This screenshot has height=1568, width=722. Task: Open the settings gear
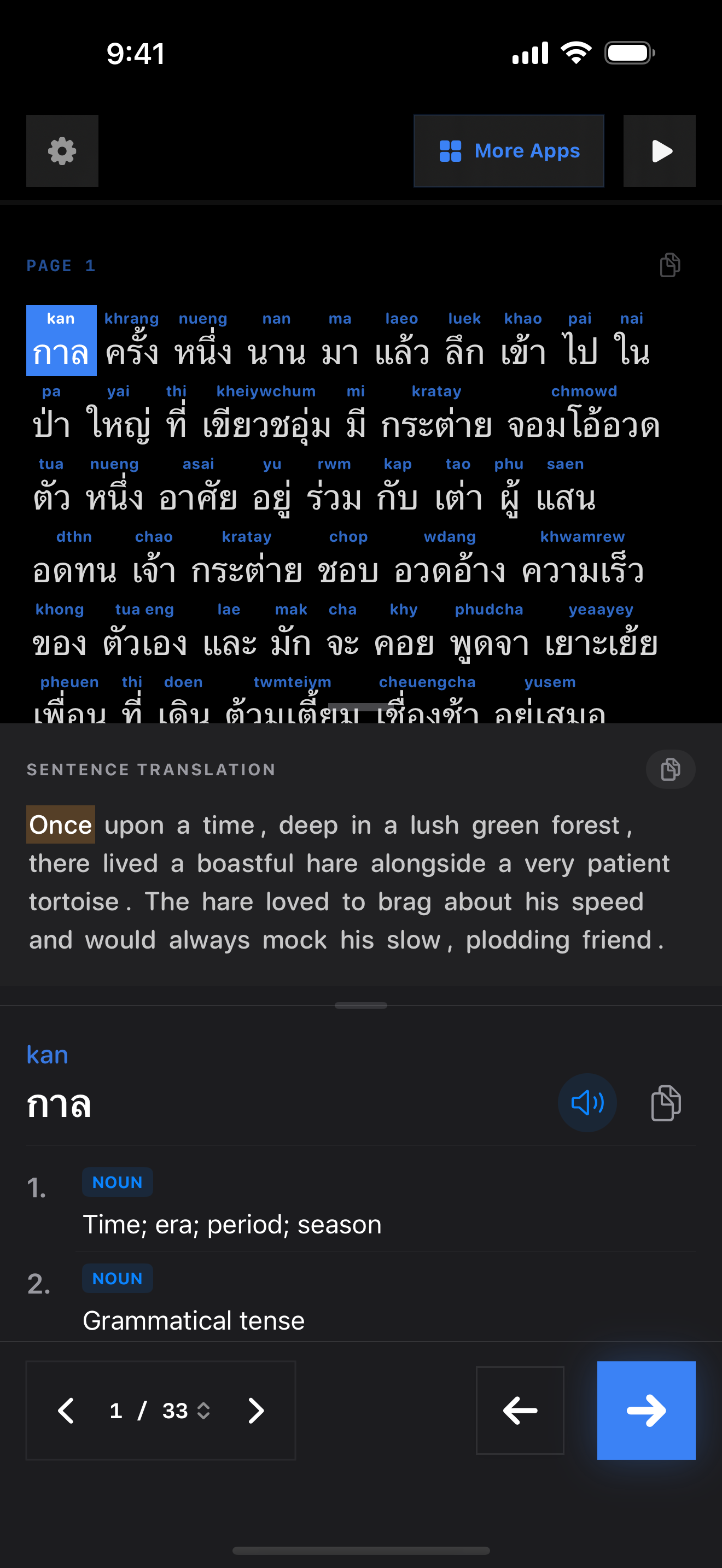point(62,151)
